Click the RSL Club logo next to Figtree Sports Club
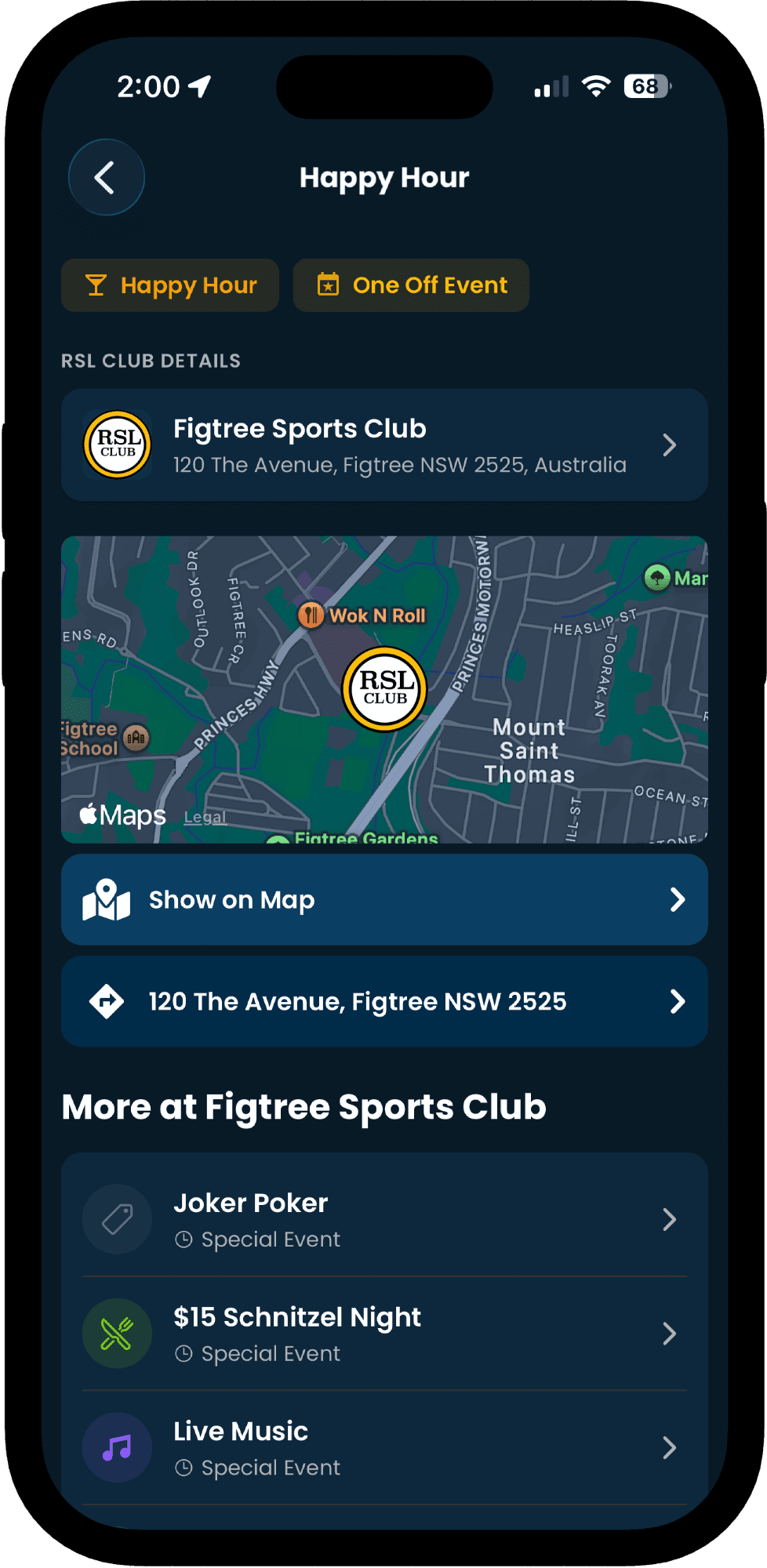 (117, 445)
